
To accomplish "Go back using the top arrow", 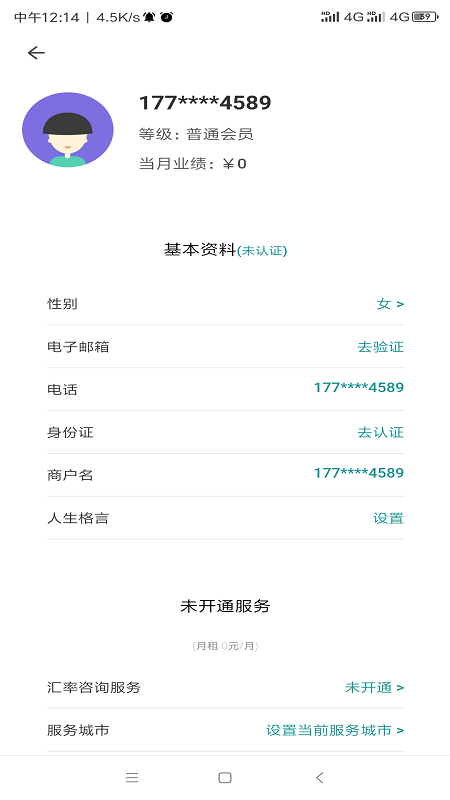I will (36, 53).
